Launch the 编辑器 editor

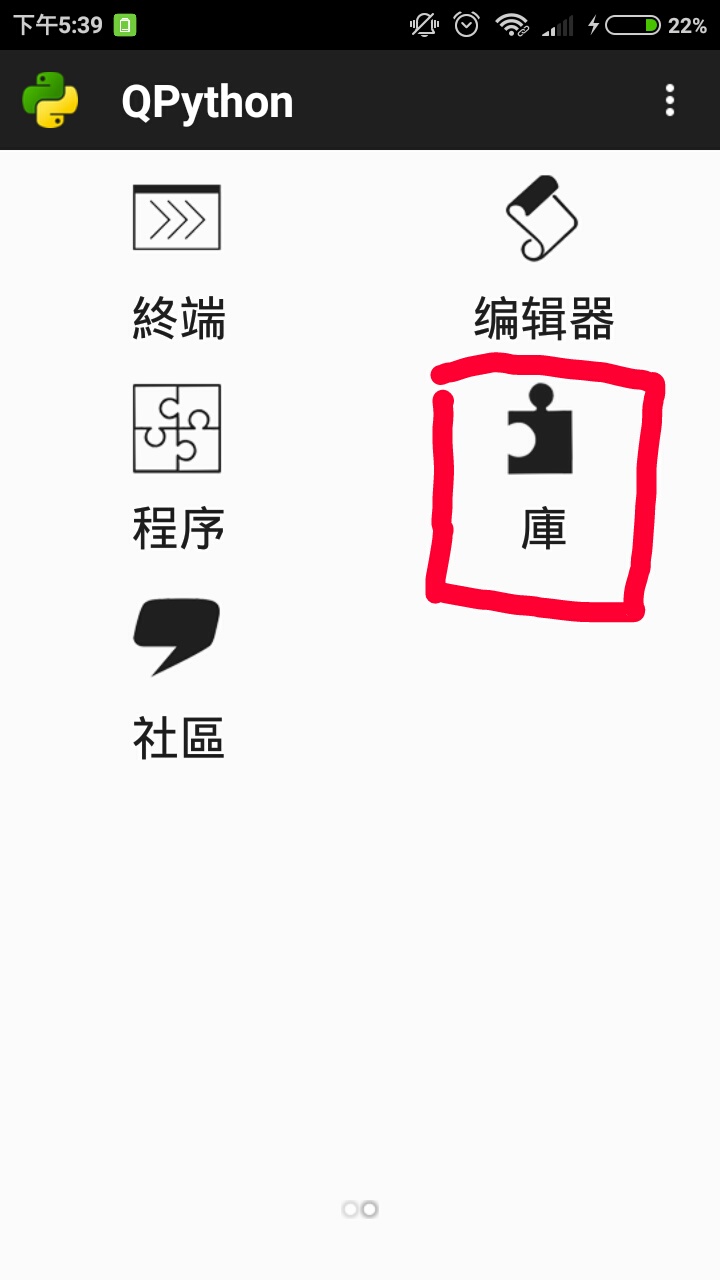542,262
